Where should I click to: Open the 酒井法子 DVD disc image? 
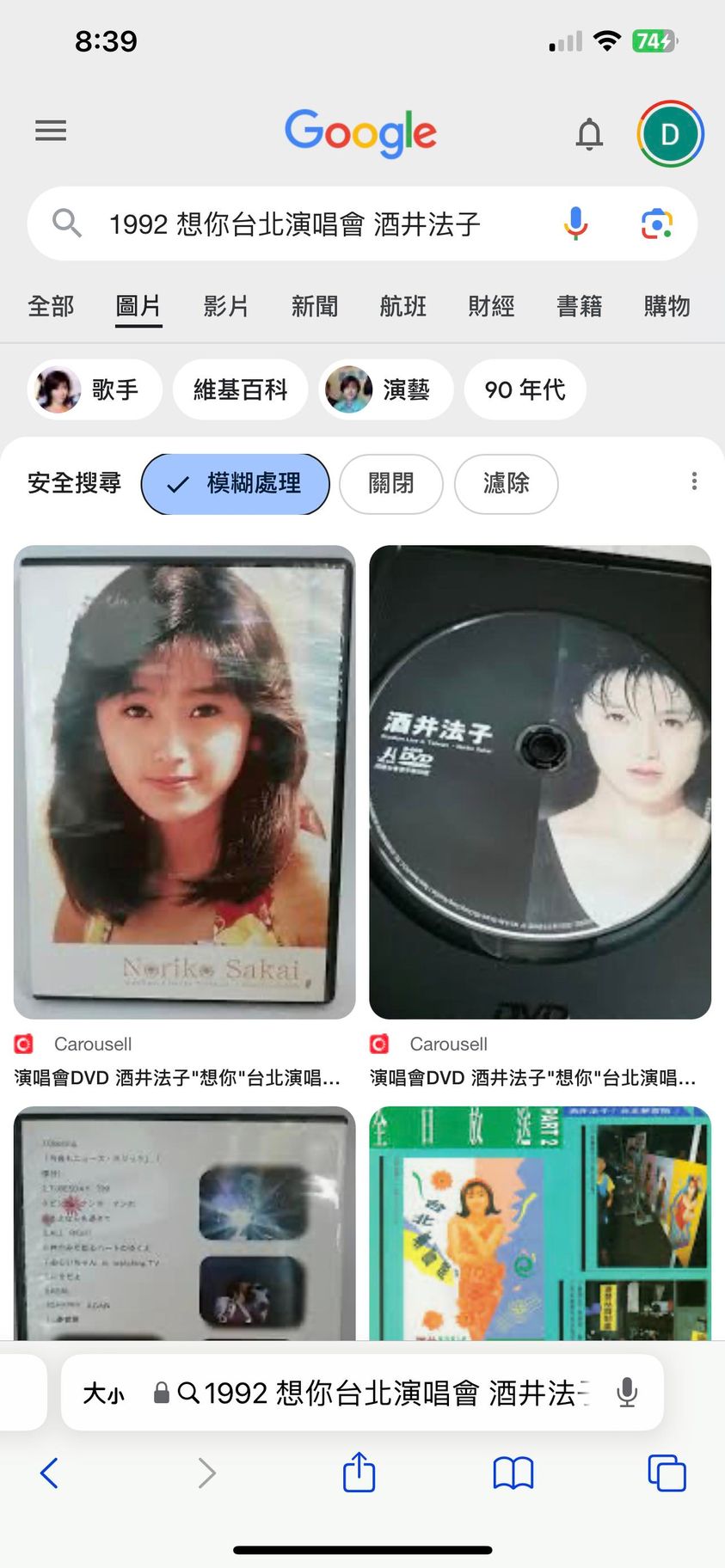click(x=540, y=781)
